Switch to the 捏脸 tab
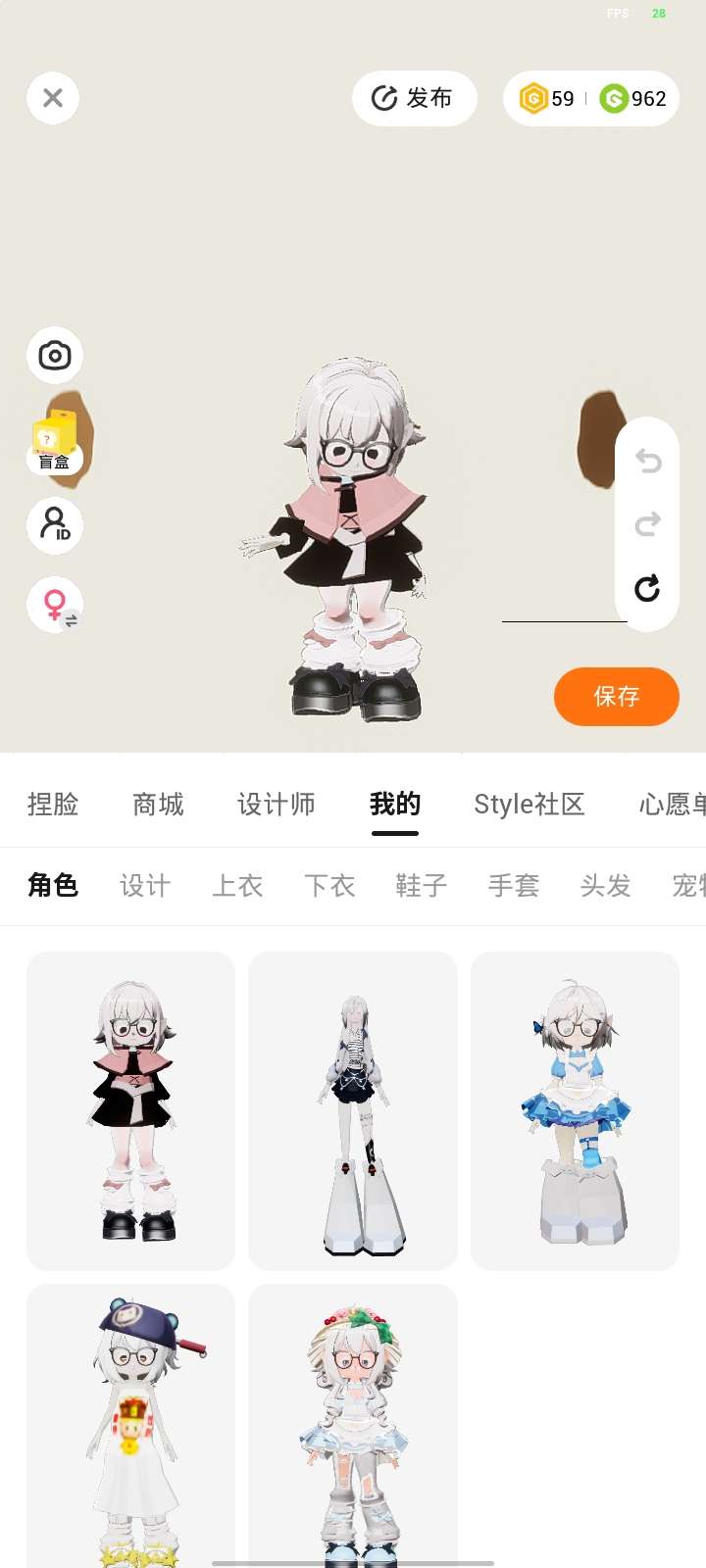The width and height of the screenshot is (706, 1568). pyautogui.click(x=53, y=805)
